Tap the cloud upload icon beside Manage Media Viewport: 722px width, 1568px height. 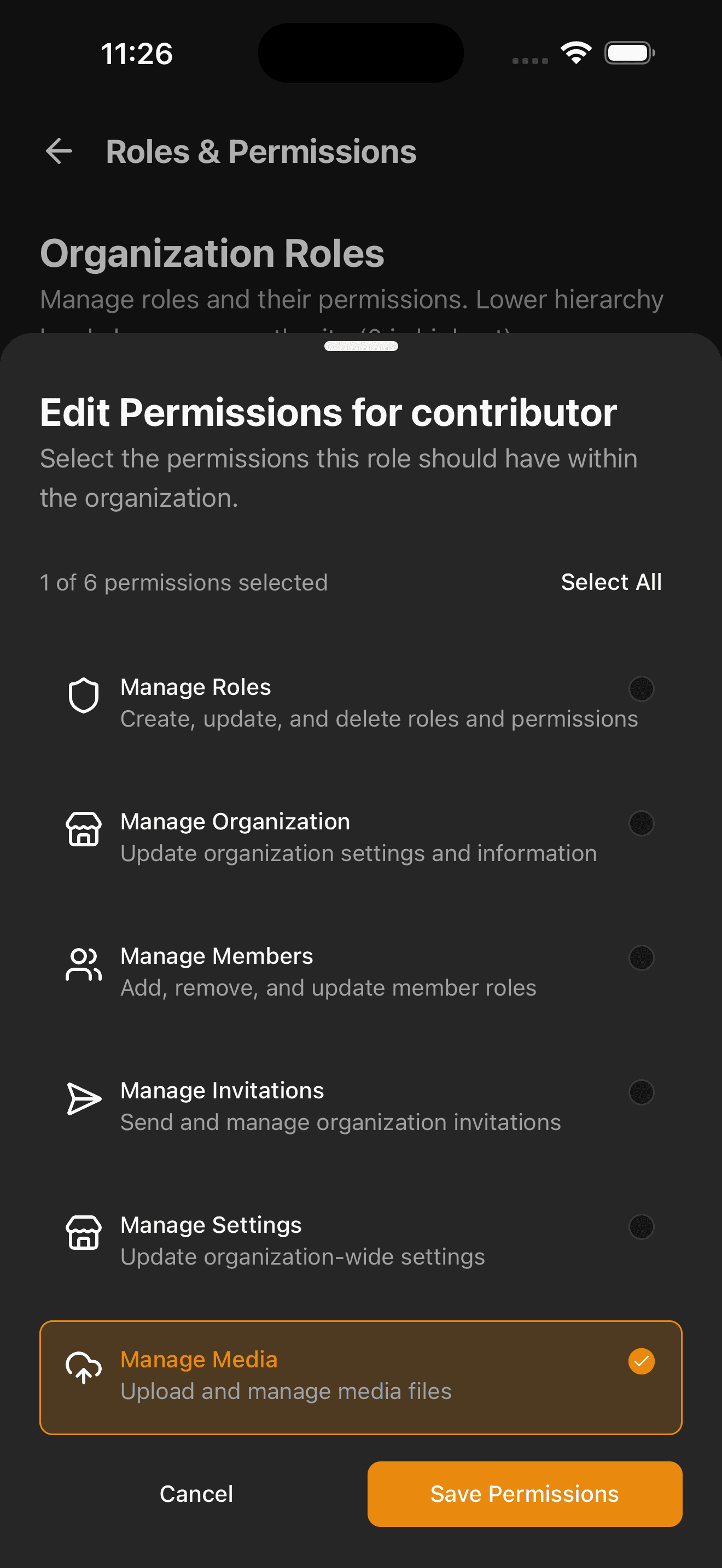(x=83, y=1368)
